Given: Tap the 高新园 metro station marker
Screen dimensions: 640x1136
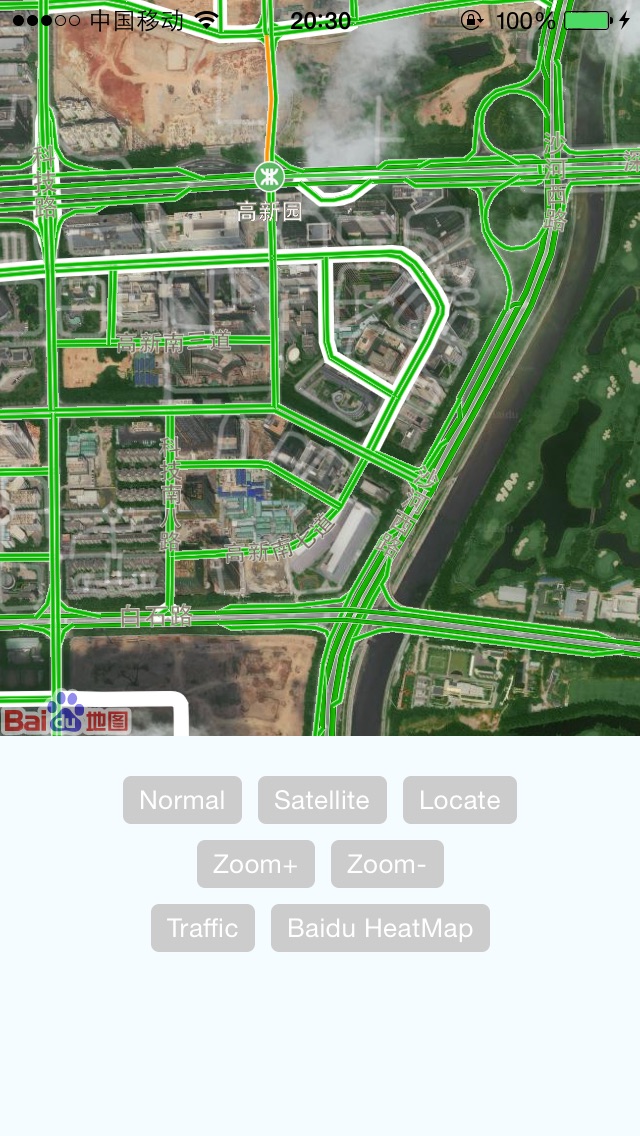Looking at the screenshot, I should pos(269,177).
